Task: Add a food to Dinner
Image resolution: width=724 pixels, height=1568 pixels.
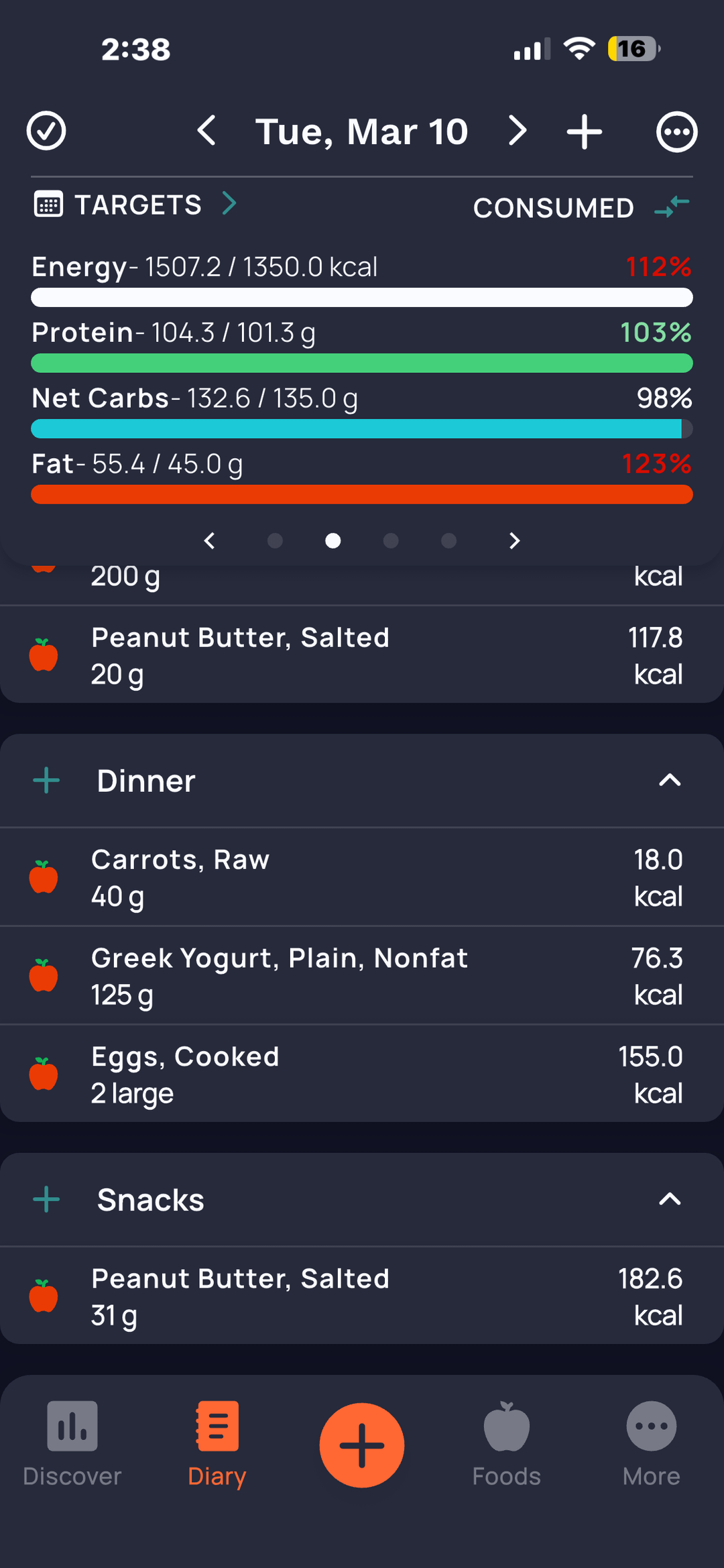Action: (x=46, y=781)
